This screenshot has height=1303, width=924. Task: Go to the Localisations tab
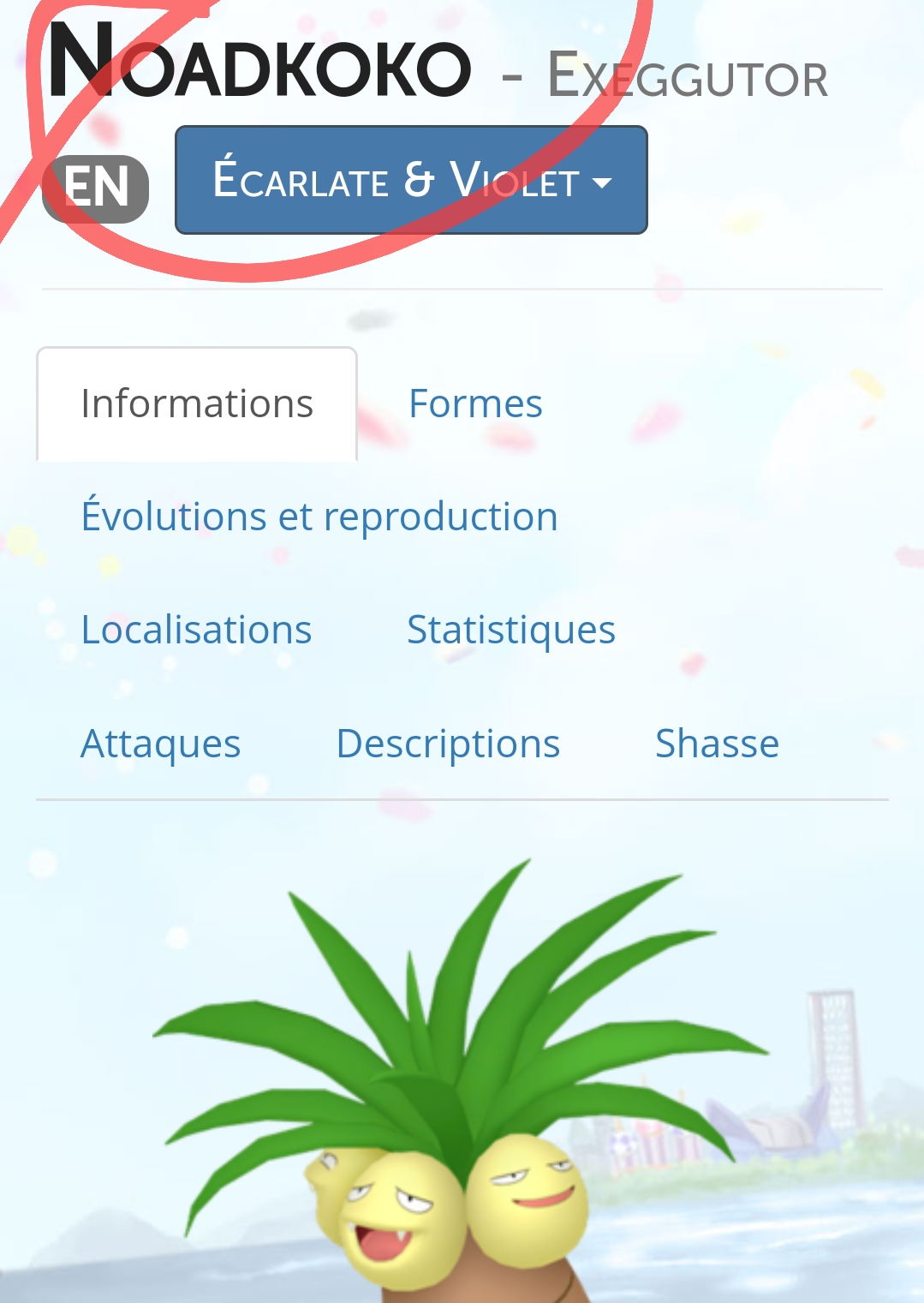pos(196,630)
